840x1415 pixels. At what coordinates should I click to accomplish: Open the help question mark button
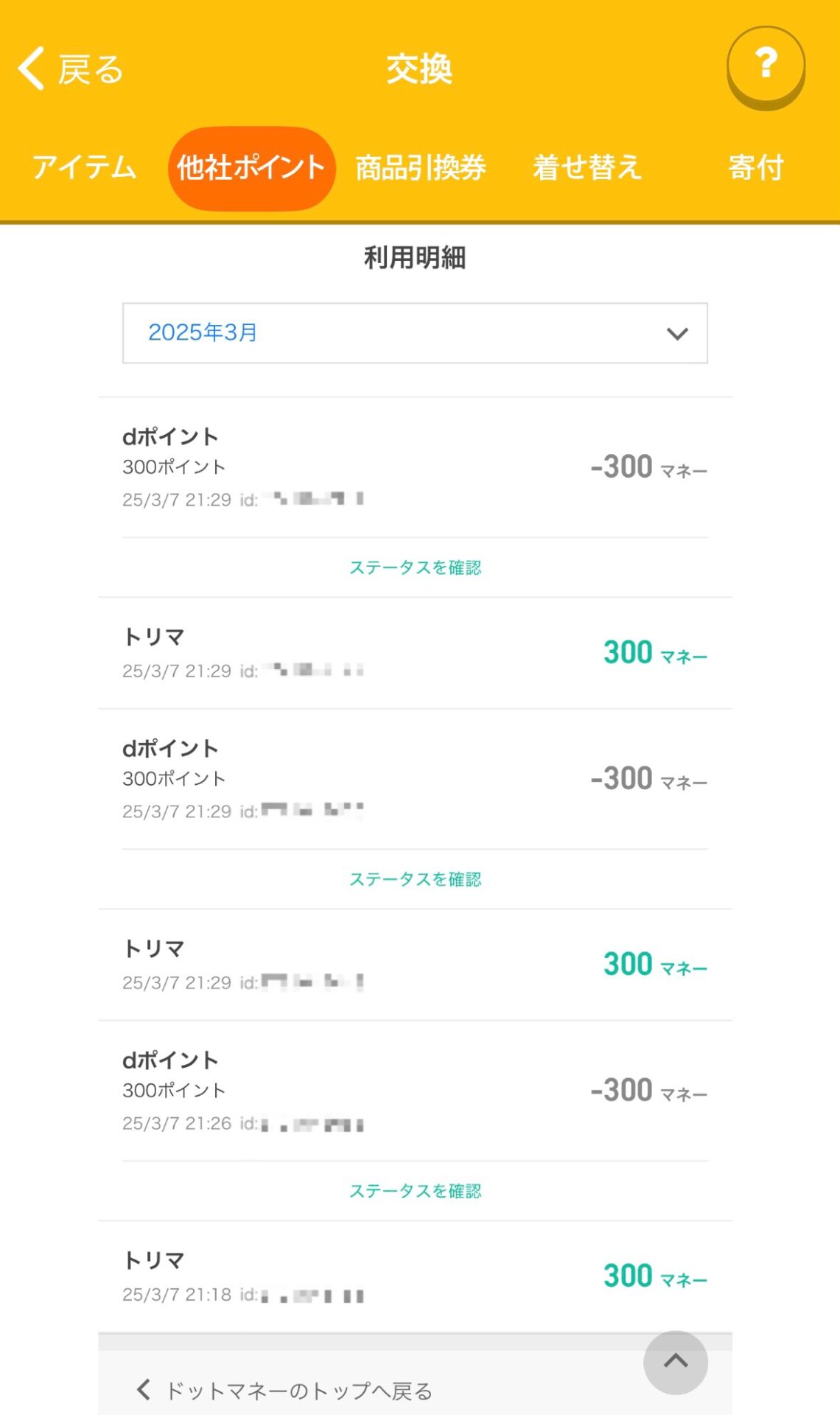tap(766, 65)
